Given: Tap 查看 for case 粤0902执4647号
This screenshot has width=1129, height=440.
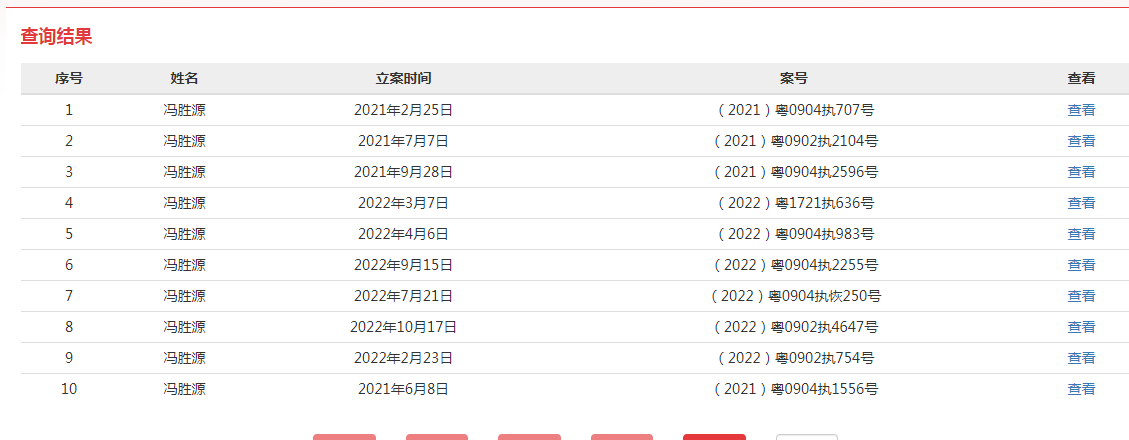Looking at the screenshot, I should pyautogui.click(x=1080, y=327).
